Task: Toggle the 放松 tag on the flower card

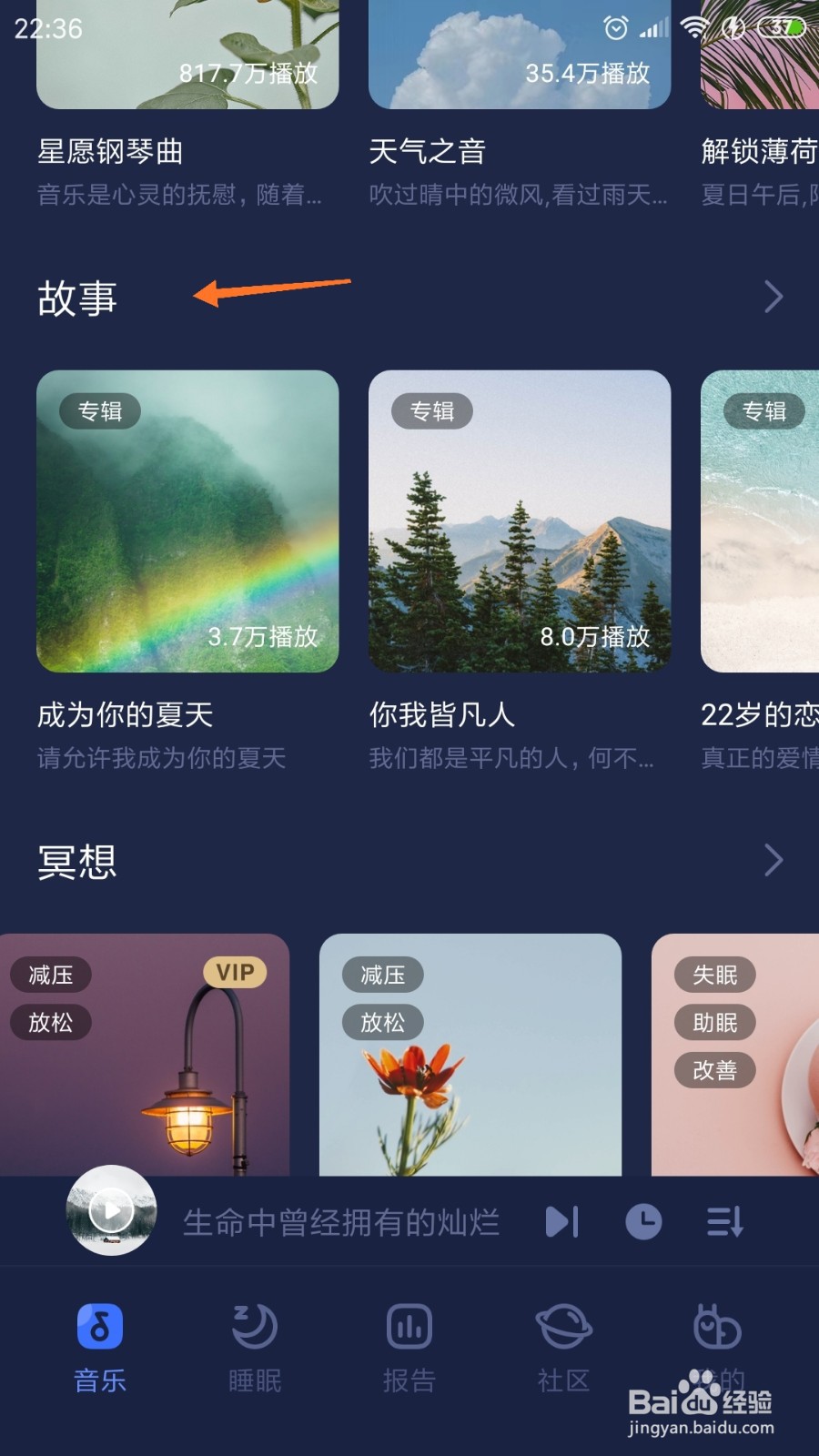Action: pos(382,1023)
